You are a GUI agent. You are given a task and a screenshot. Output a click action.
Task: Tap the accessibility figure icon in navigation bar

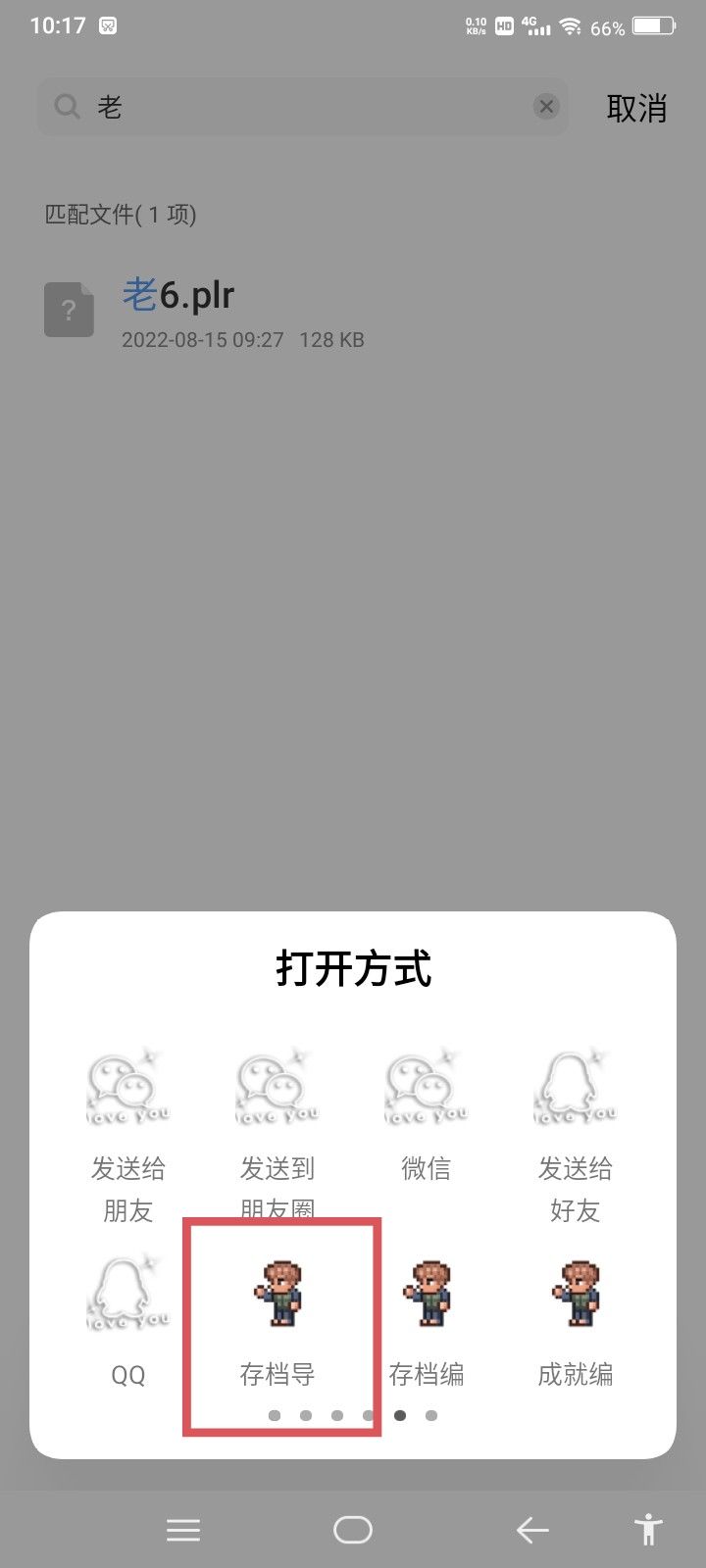click(649, 1529)
